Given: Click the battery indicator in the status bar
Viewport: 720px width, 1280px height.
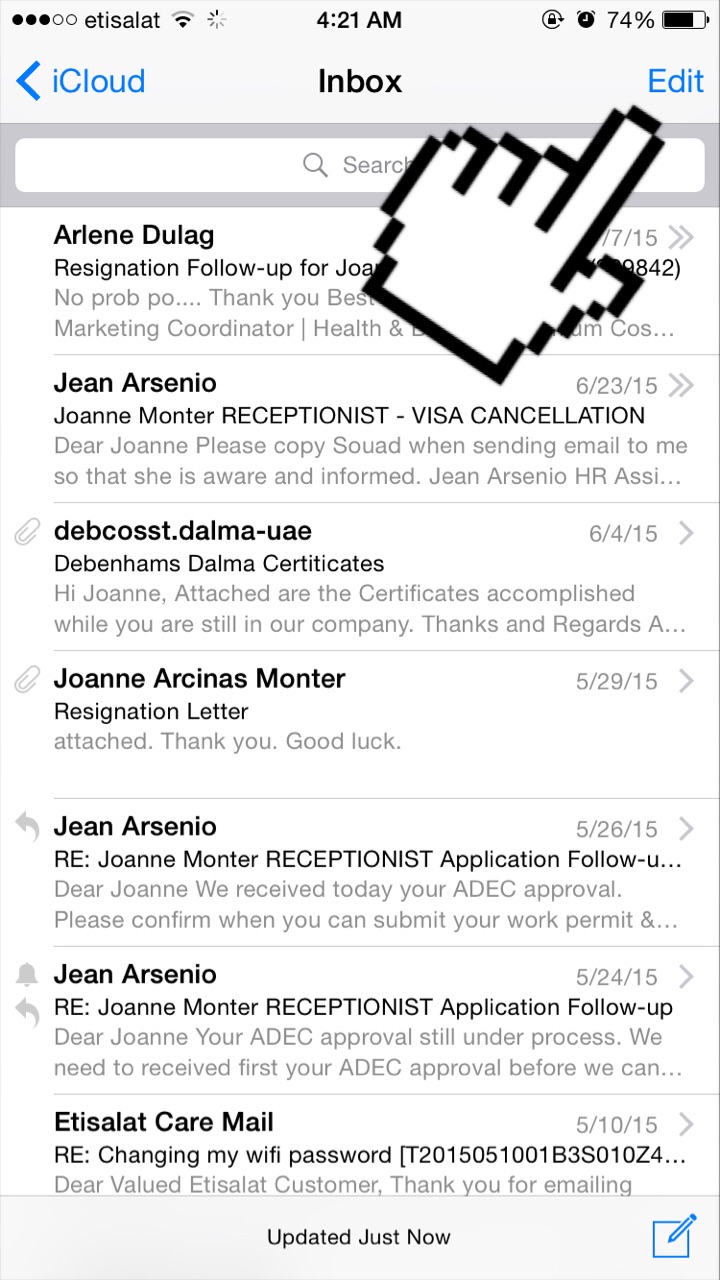Looking at the screenshot, I should click(682, 18).
